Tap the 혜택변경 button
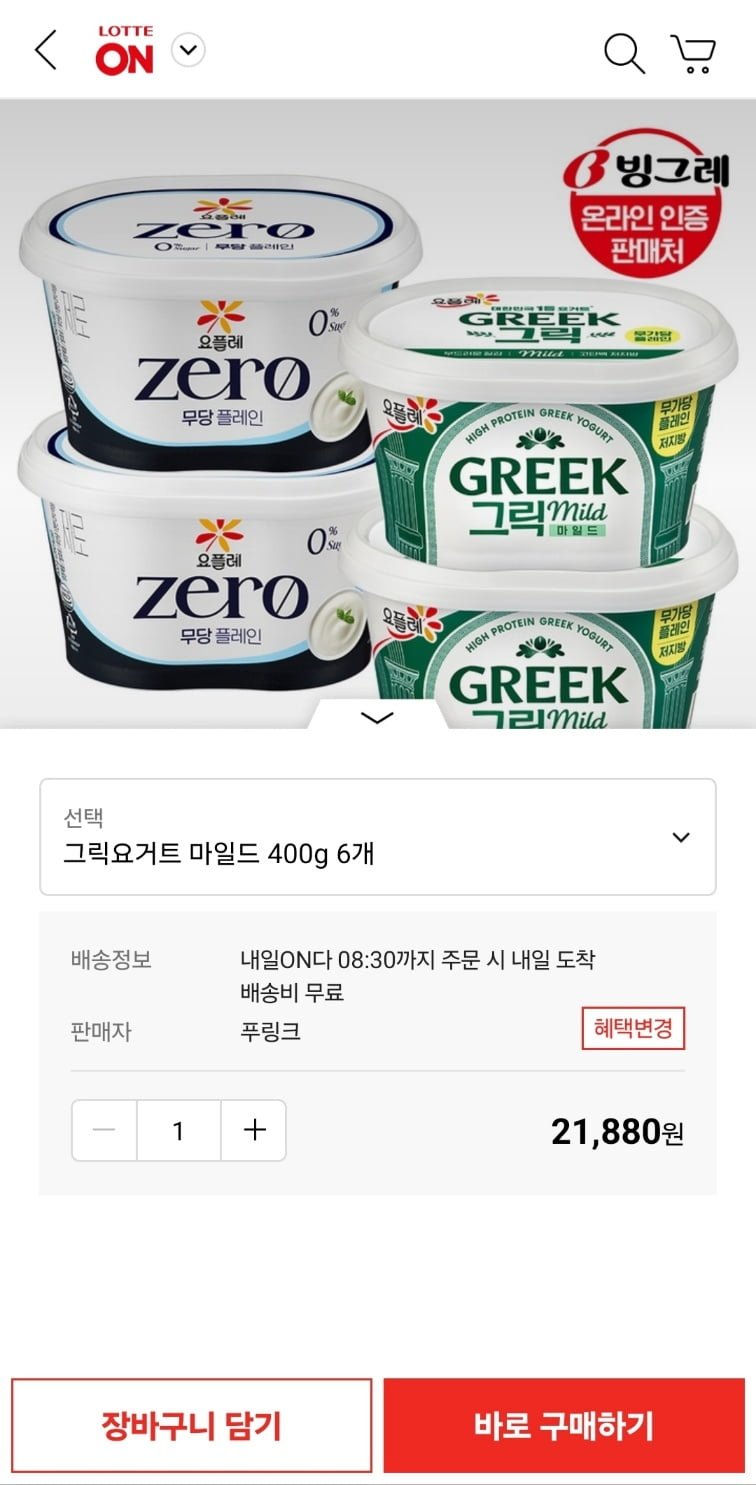The image size is (756, 1485). click(x=633, y=1028)
